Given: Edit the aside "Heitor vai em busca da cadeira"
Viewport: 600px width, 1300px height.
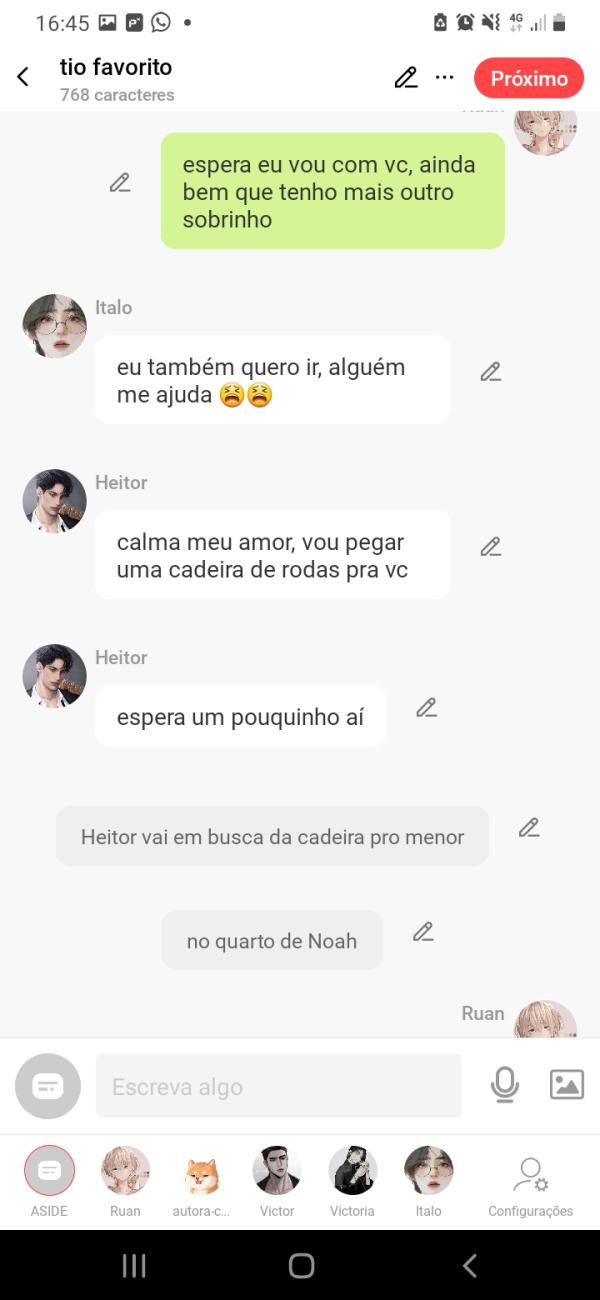Looking at the screenshot, I should point(529,828).
